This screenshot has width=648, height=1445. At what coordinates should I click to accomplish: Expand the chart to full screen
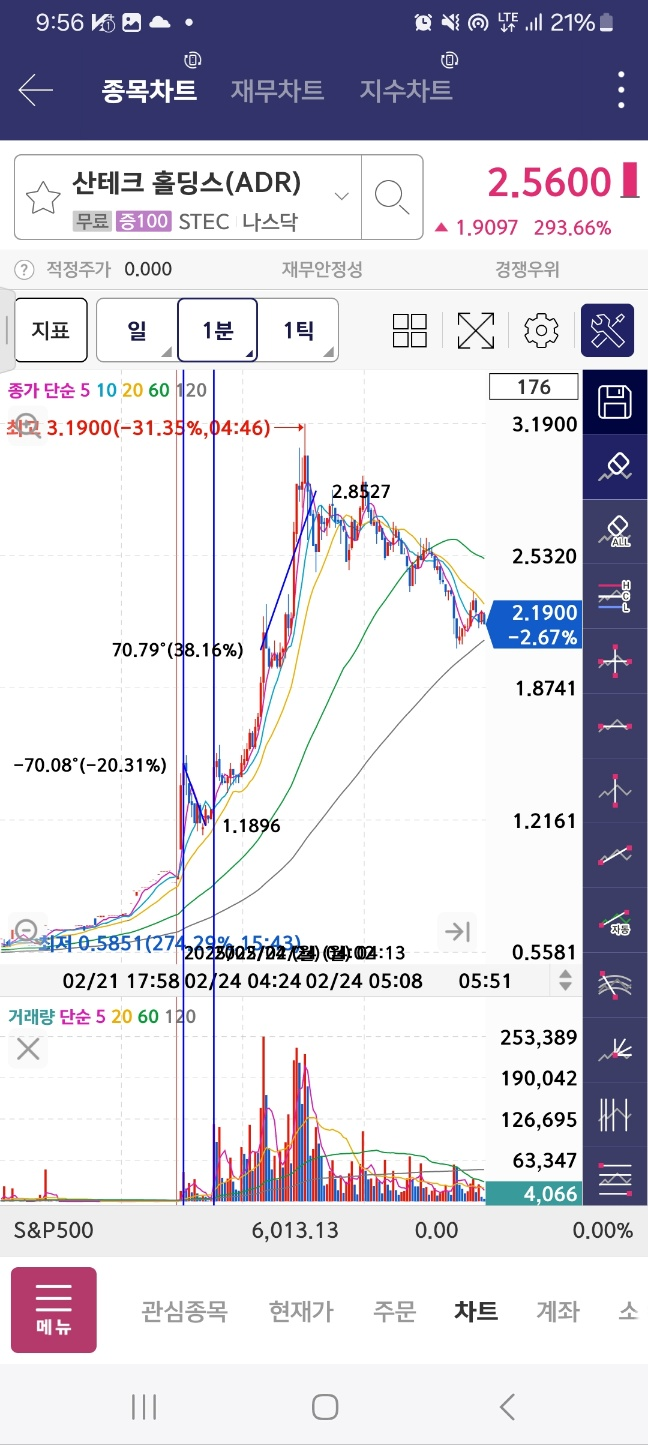(x=476, y=331)
